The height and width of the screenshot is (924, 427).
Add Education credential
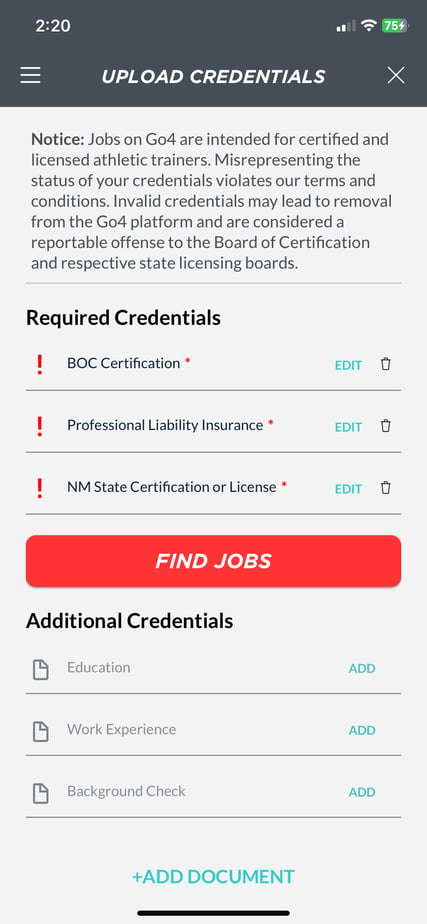pos(362,668)
